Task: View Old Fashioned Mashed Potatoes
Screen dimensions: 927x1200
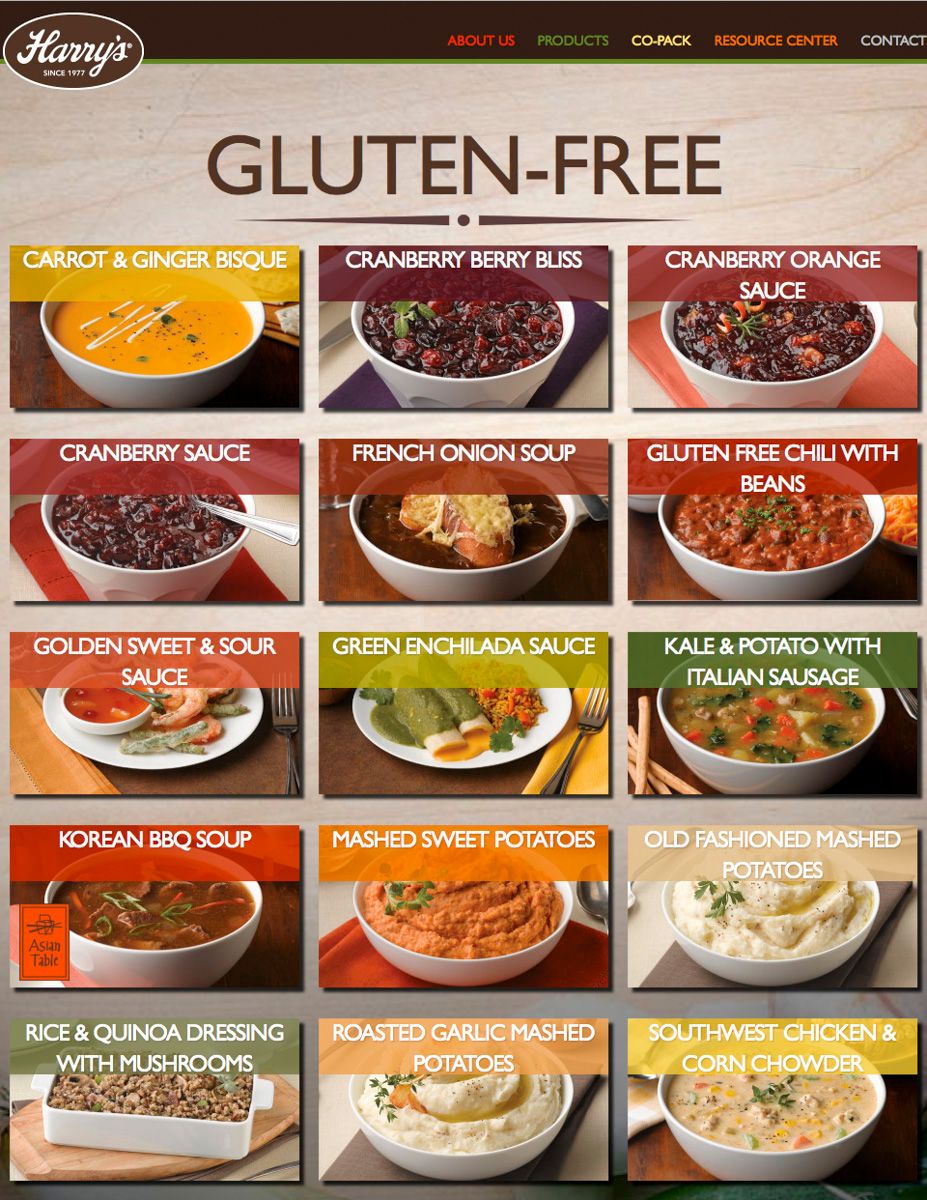Action: point(772,906)
